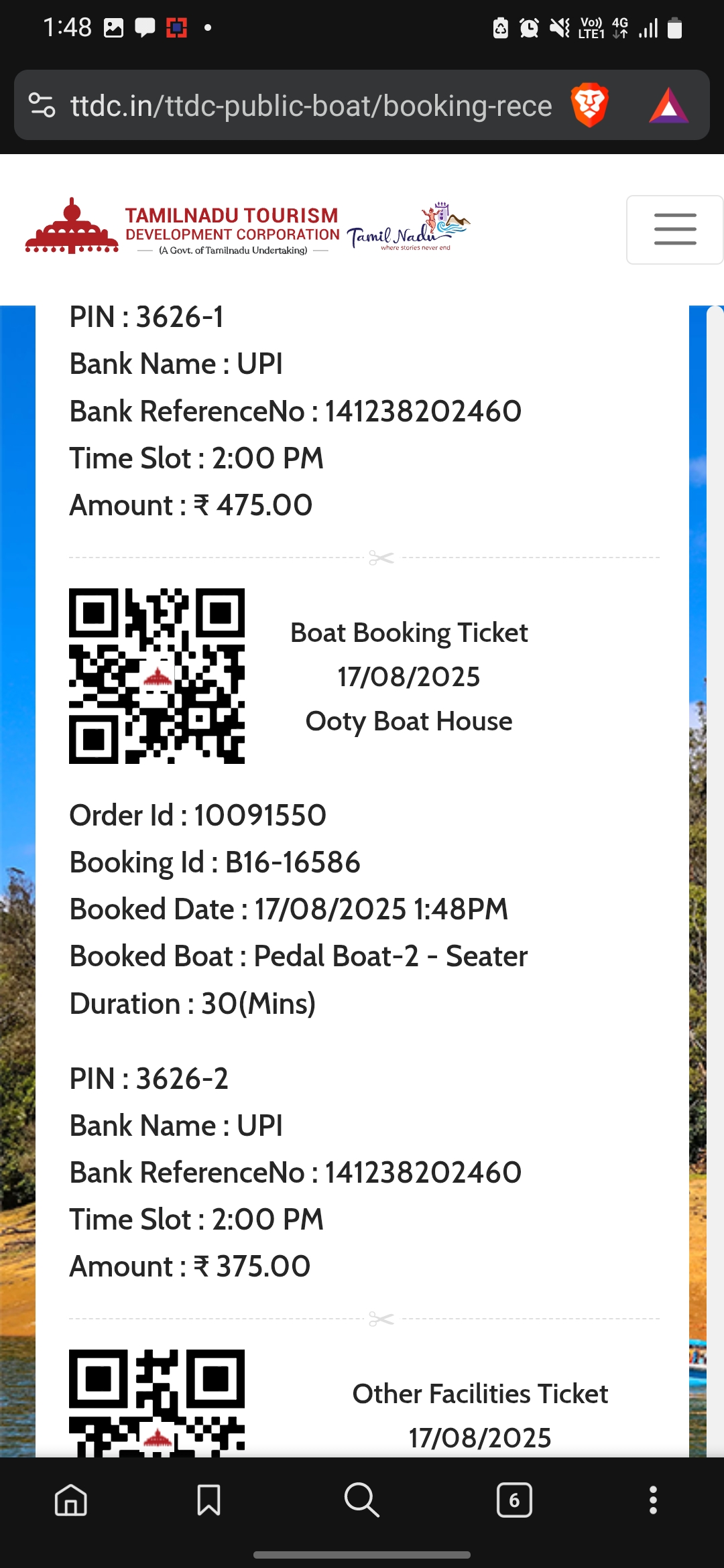Open browser overflow menu
Viewport: 724px width, 1568px height.
[653, 1500]
